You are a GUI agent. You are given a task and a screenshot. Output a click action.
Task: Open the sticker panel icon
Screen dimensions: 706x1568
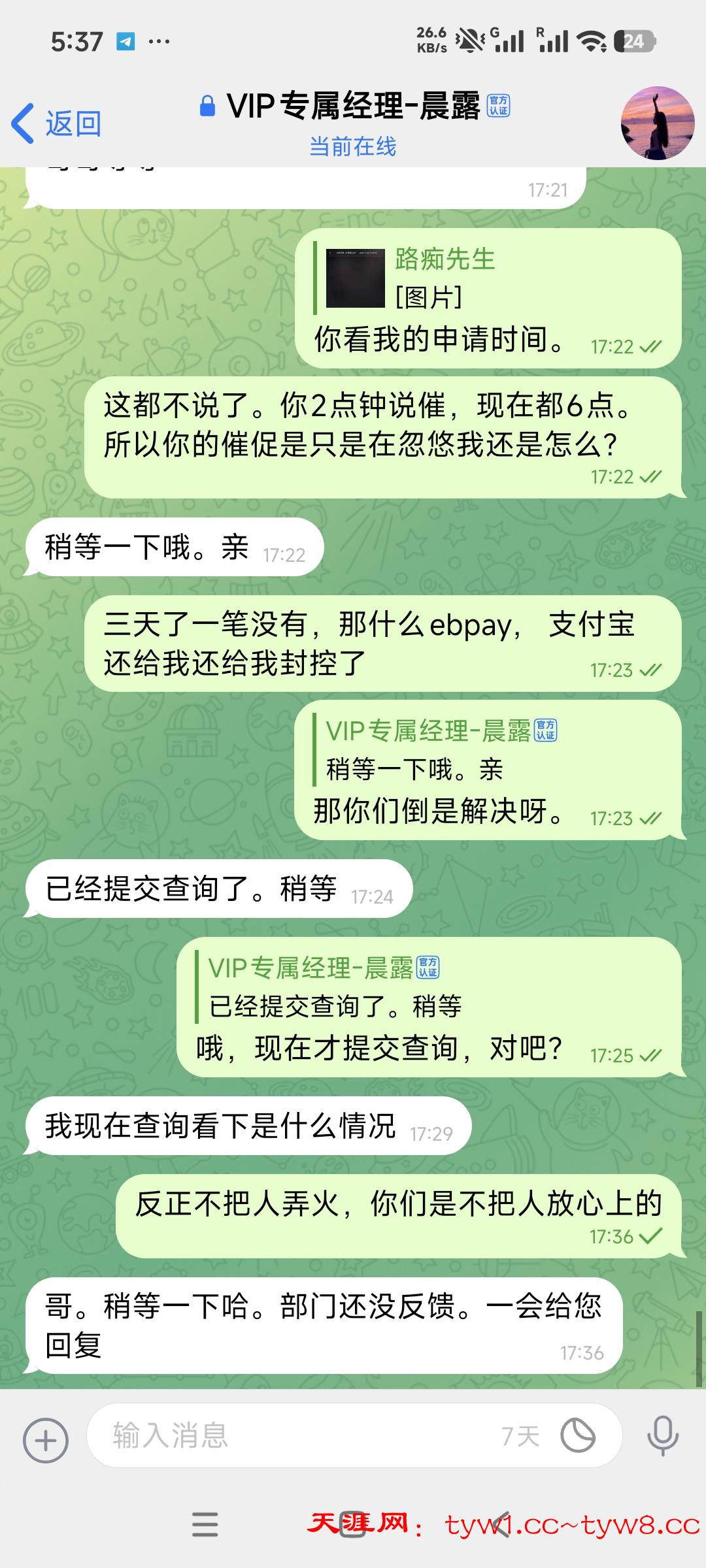tap(578, 1436)
